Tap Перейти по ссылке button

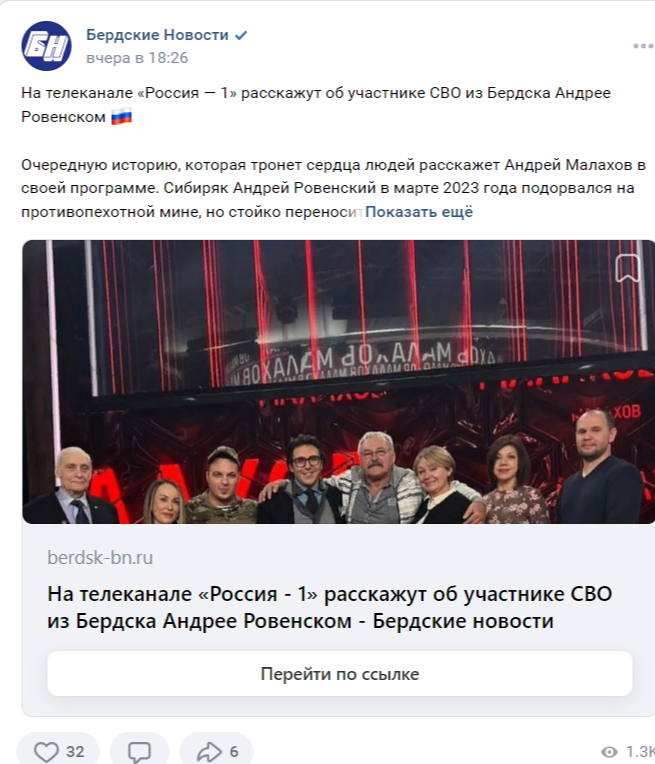(x=340, y=674)
